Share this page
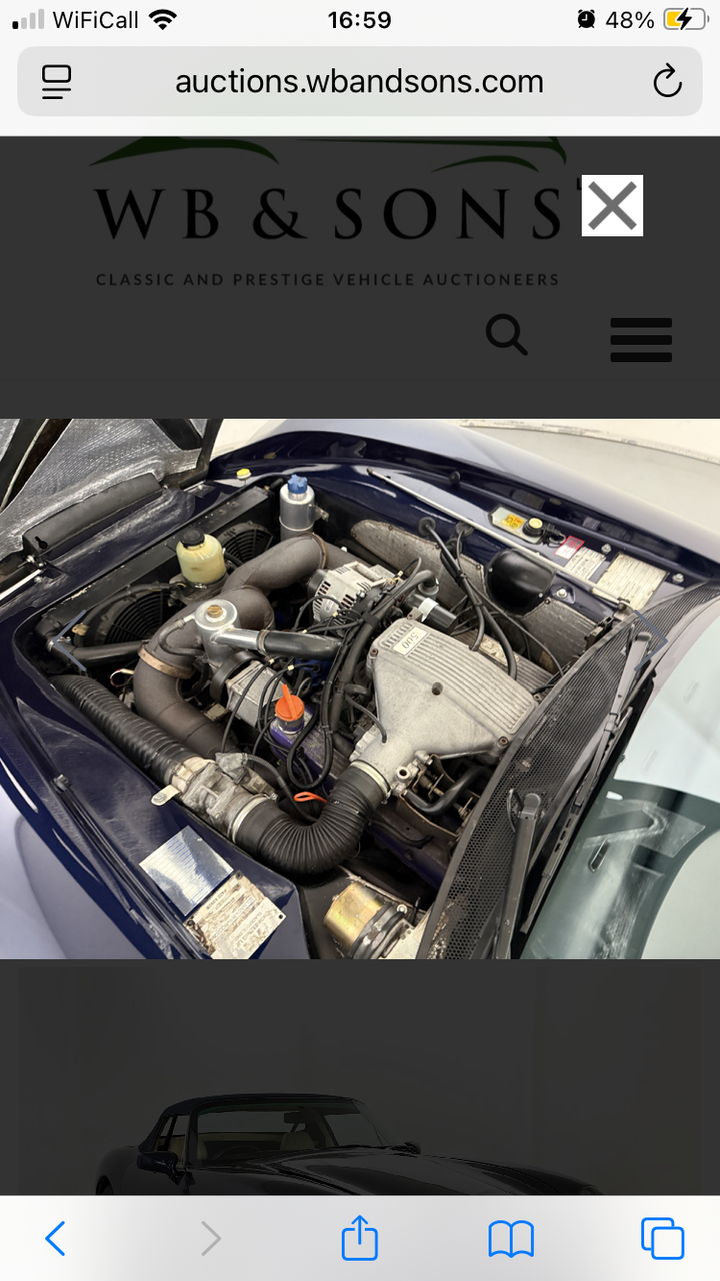The image size is (720, 1281). coord(360,1239)
